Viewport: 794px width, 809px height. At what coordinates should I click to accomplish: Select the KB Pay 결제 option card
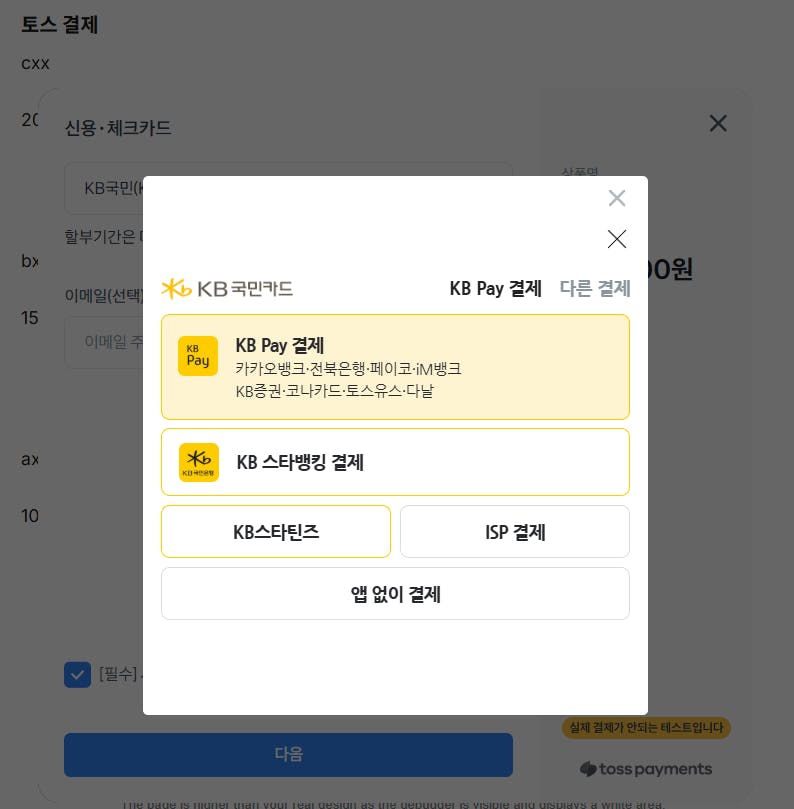pyautogui.click(x=395, y=367)
